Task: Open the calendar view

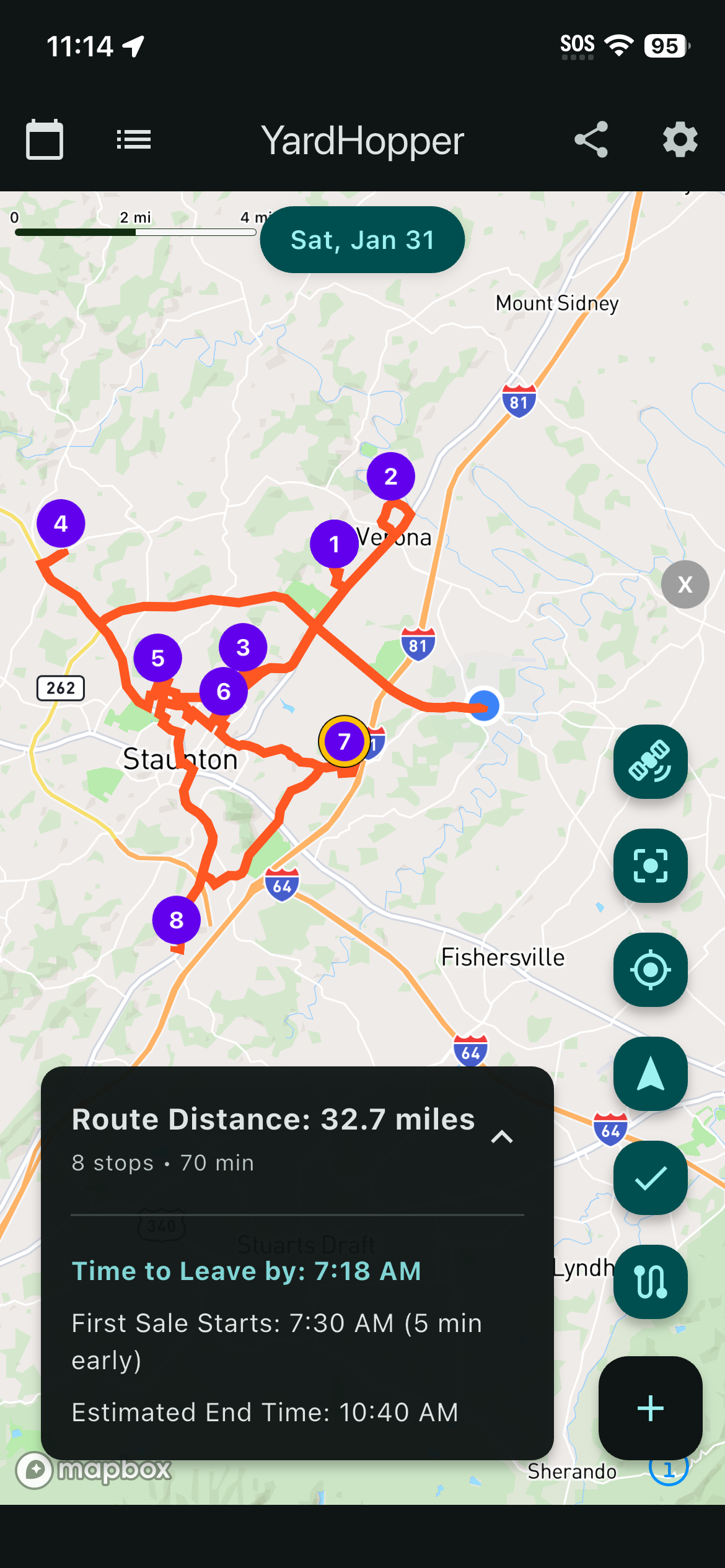Action: [x=44, y=139]
